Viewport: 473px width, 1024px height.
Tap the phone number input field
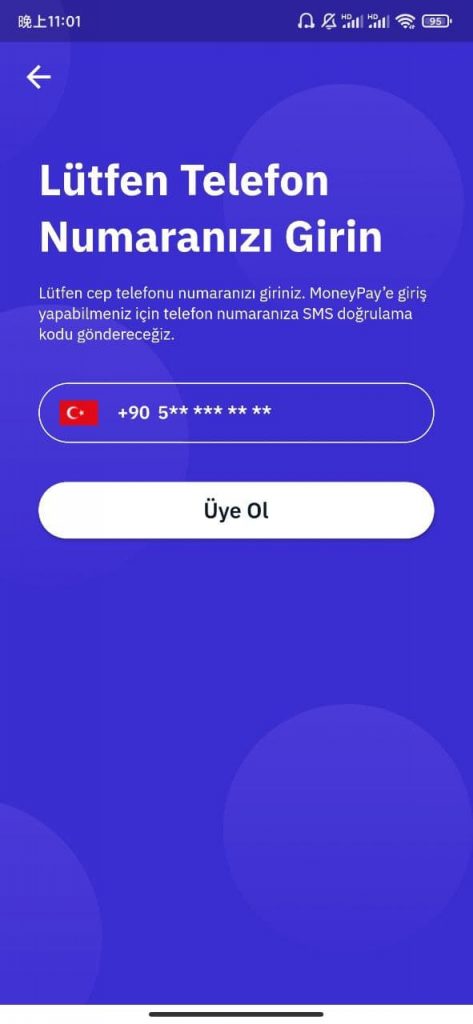point(236,413)
